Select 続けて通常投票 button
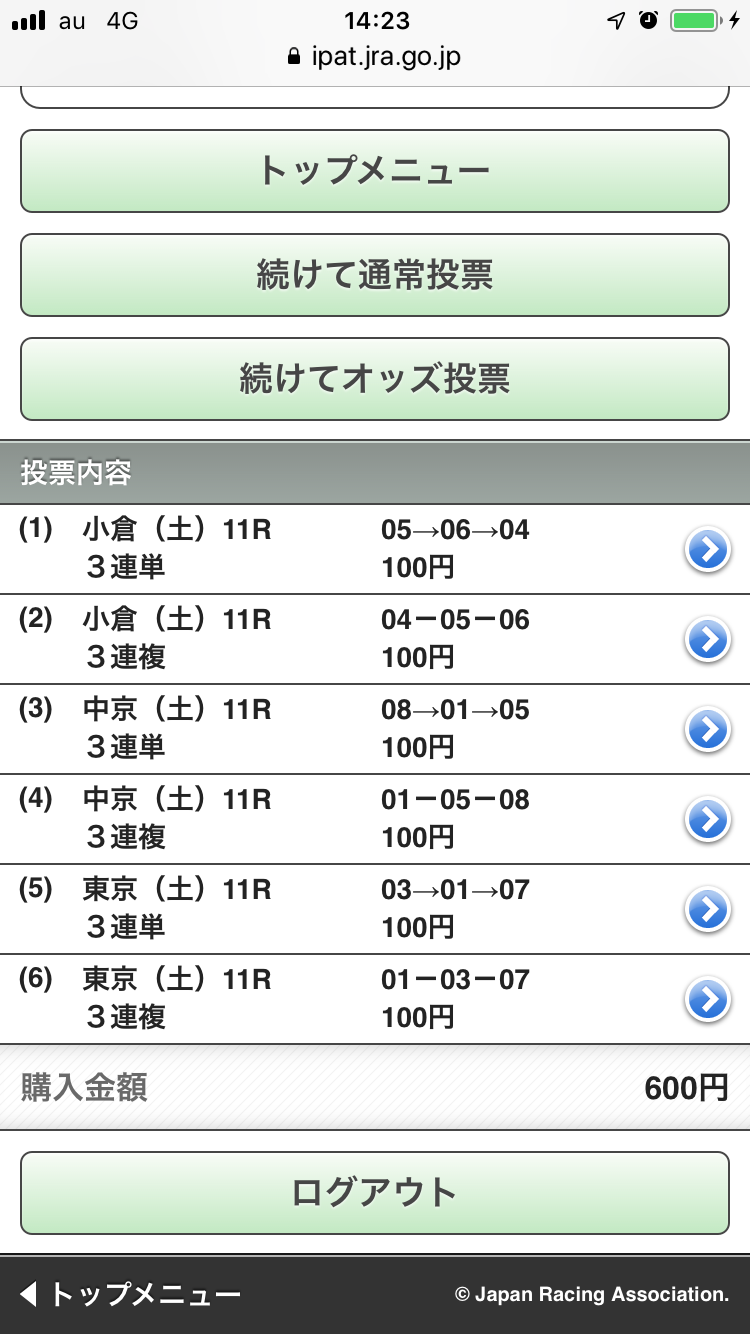Image resolution: width=750 pixels, height=1334 pixels. click(374, 275)
